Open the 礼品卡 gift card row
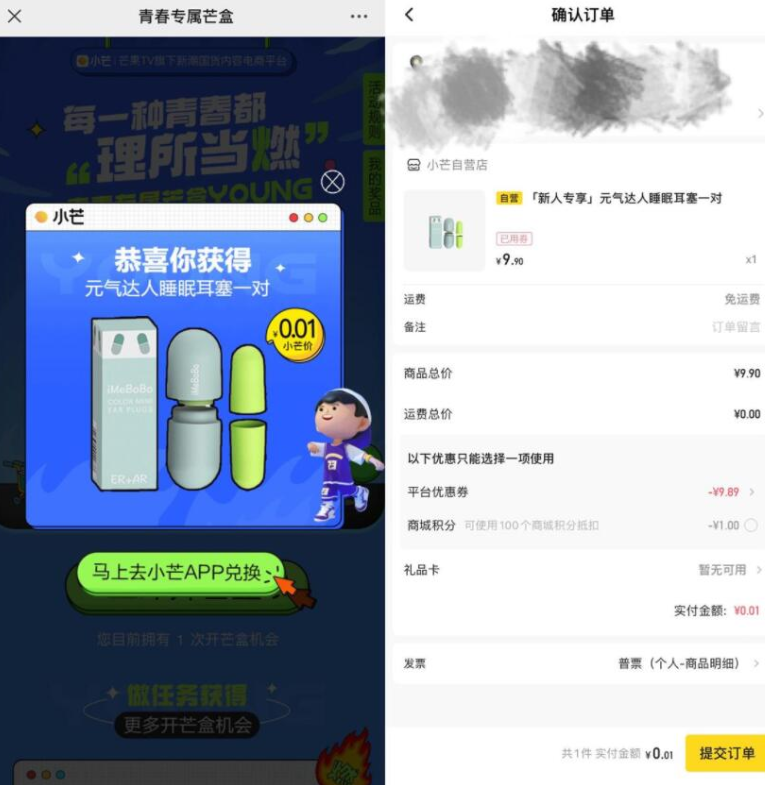 pyautogui.click(x=580, y=569)
